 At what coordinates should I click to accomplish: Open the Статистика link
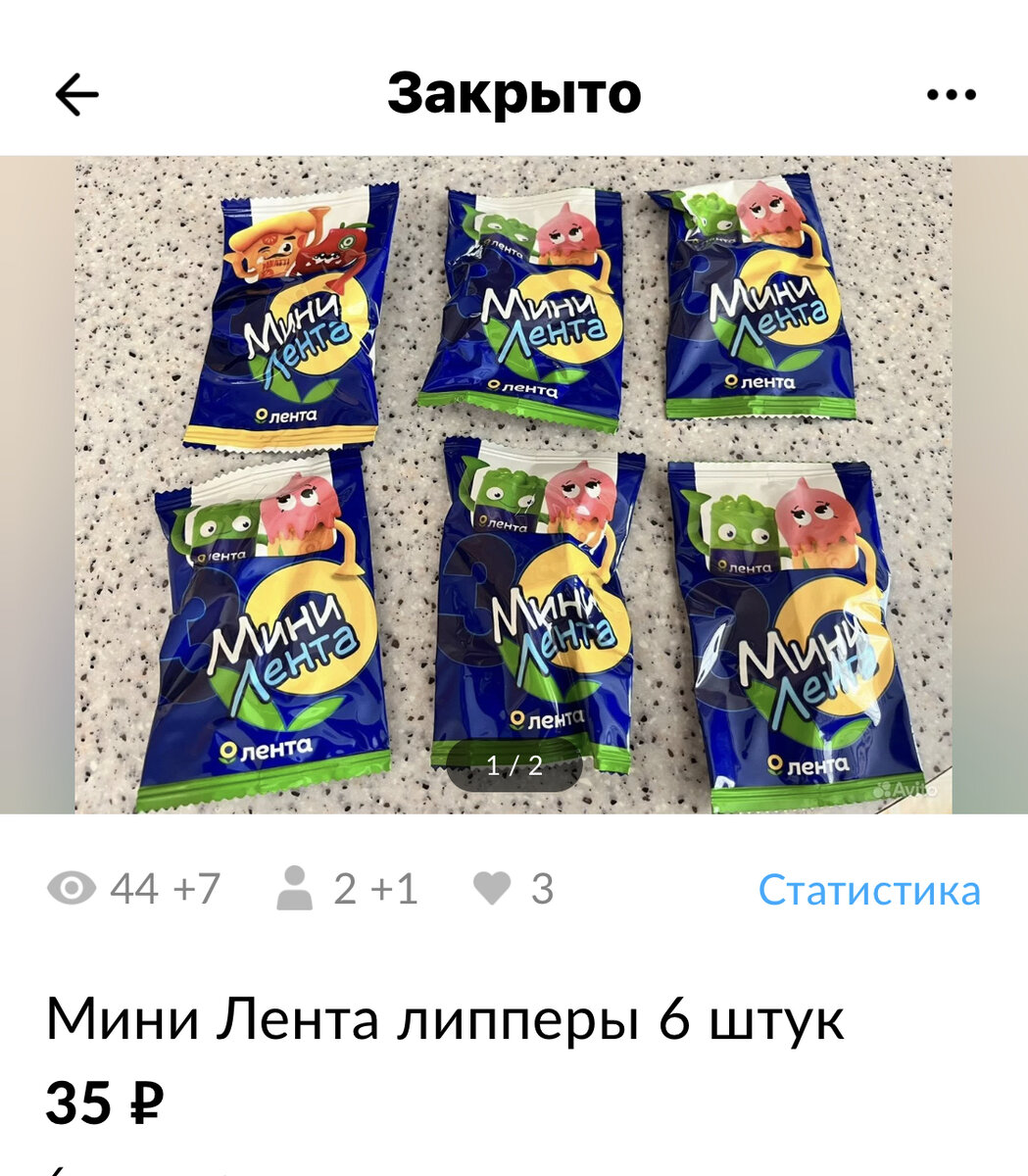coord(869,890)
